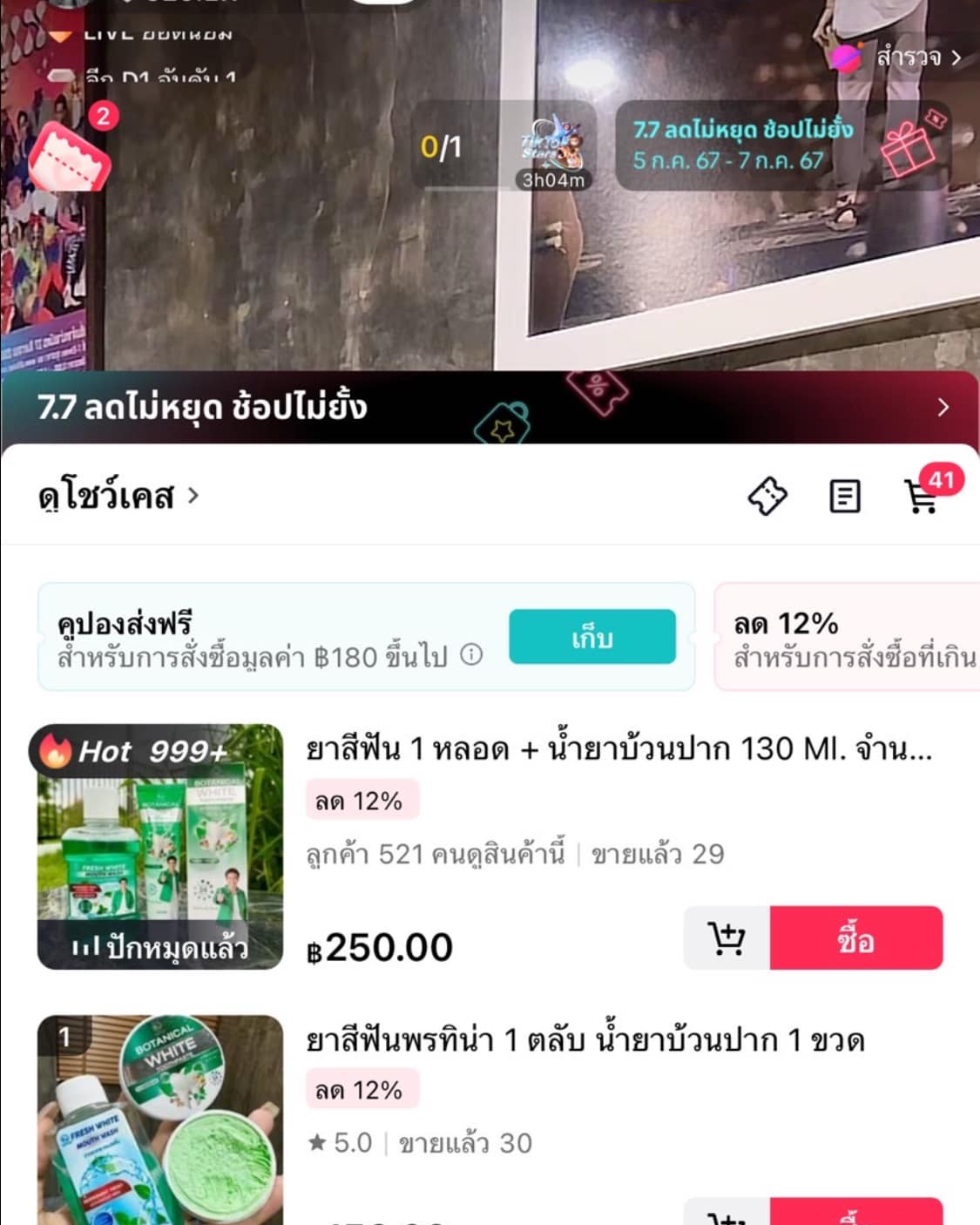
Task: Open product ยาสีฟันพรทิน่า 1 ตลับ
Action: (585, 1040)
